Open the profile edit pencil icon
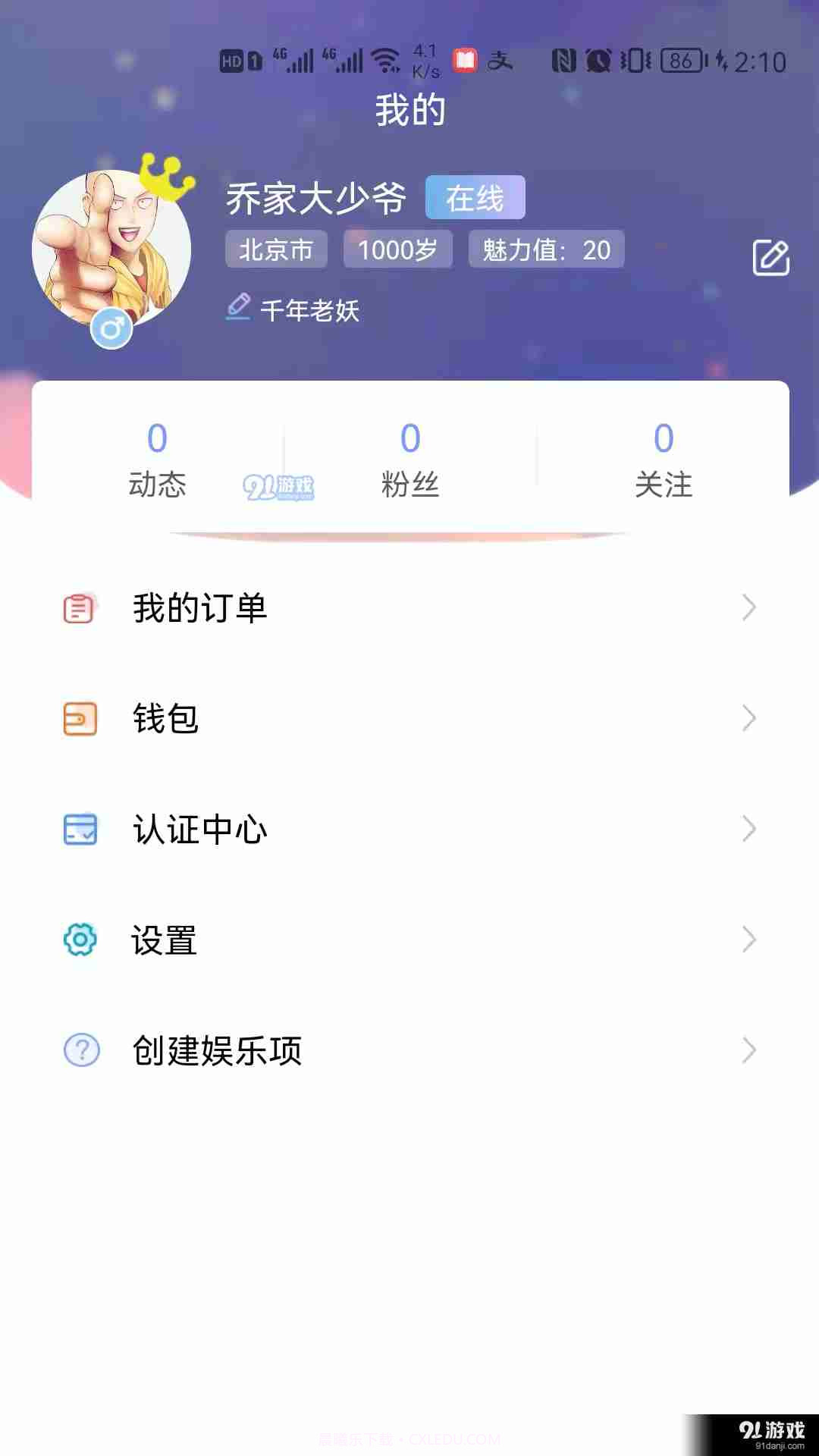 click(771, 258)
